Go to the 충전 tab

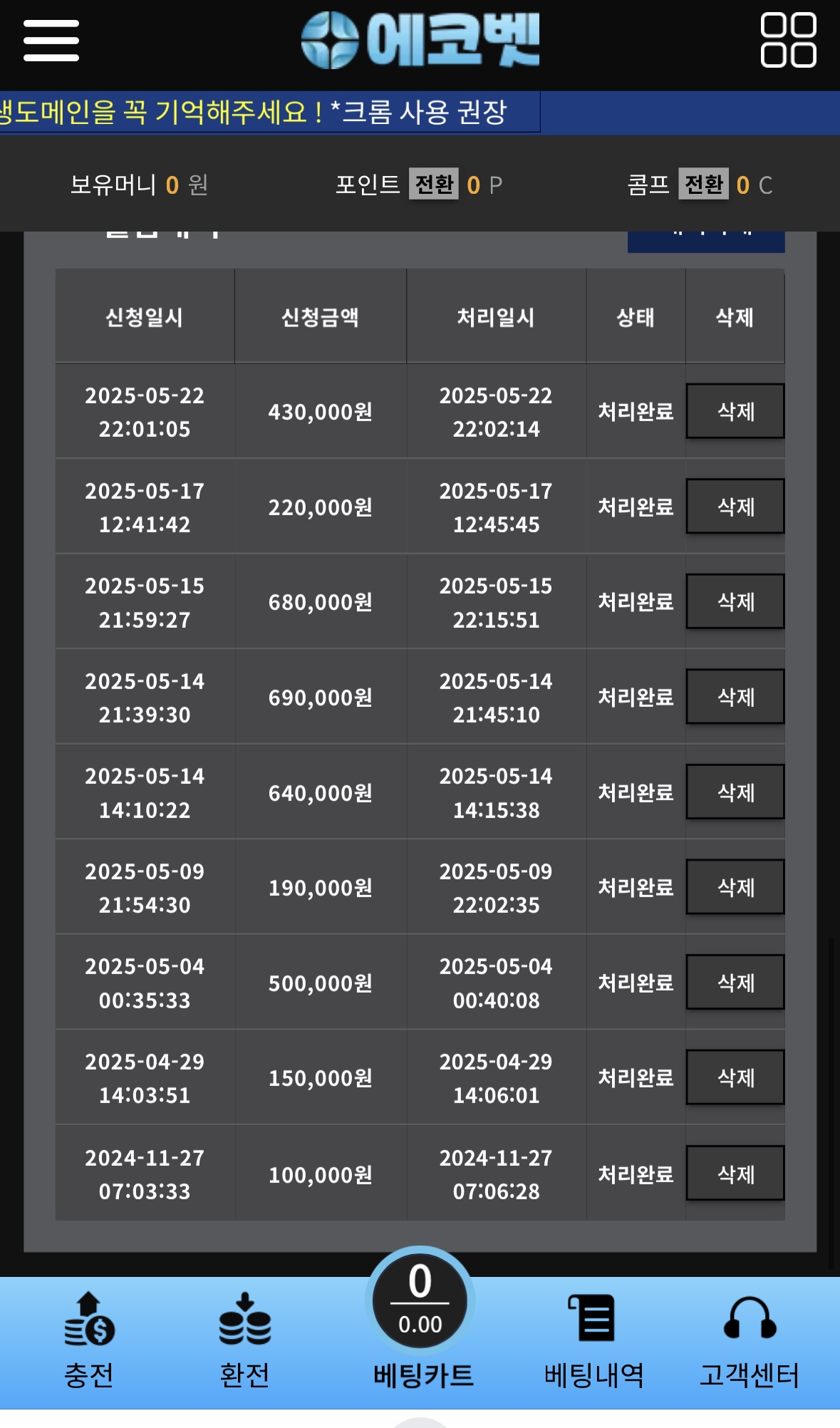89,1340
